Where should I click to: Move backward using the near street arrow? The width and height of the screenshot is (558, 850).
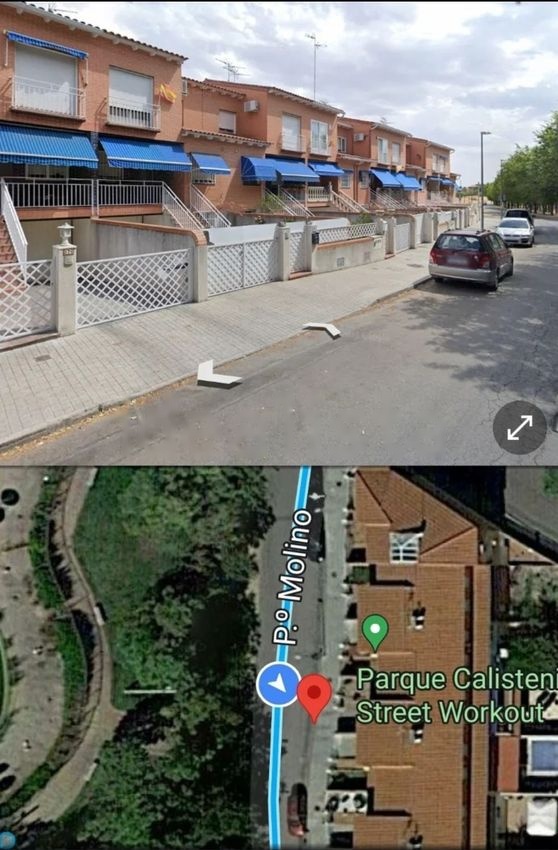[218, 375]
